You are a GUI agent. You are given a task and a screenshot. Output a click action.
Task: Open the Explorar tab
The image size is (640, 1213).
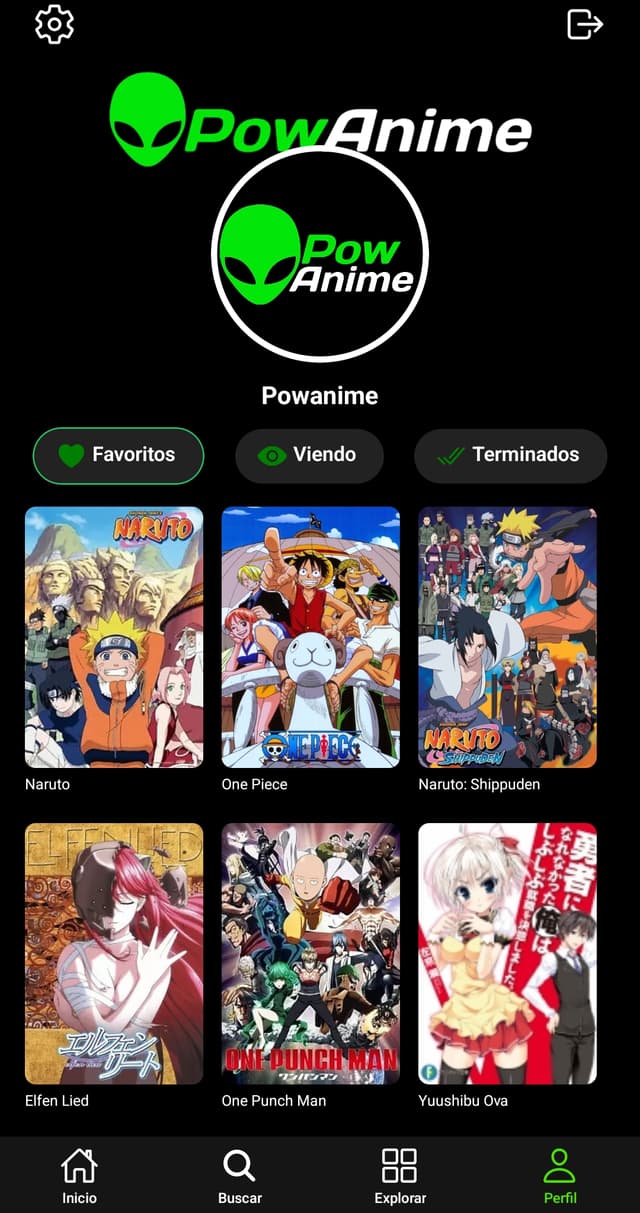[x=400, y=1175]
